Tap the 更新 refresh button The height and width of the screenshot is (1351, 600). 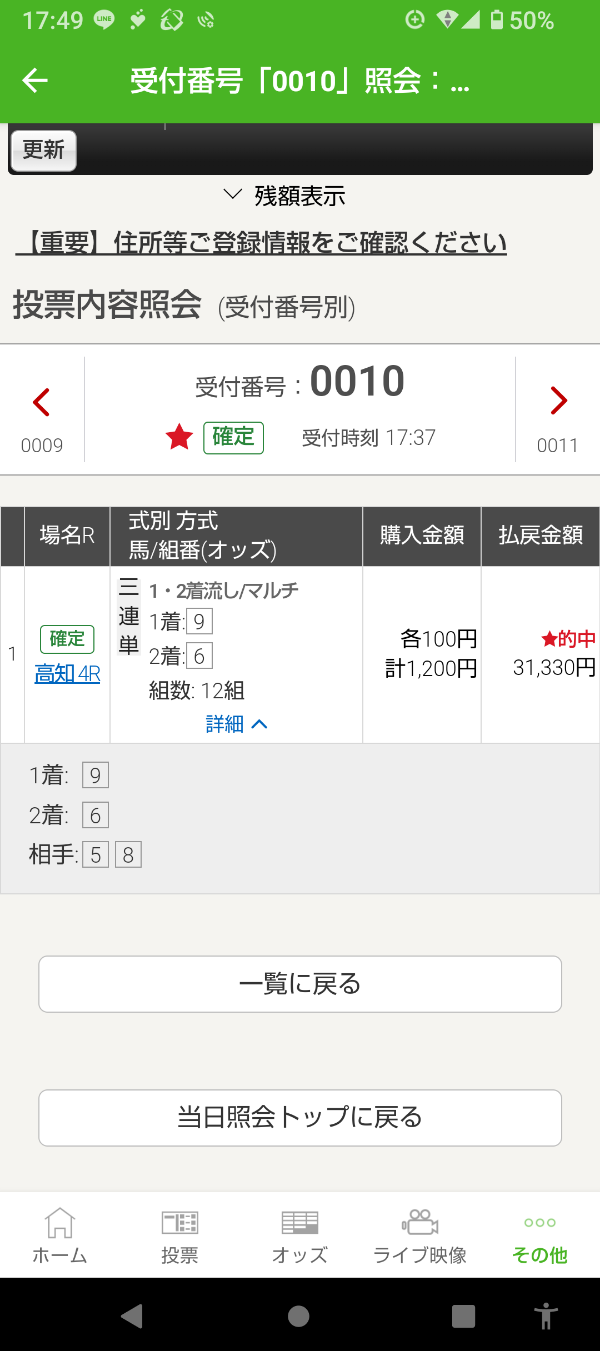click(x=44, y=150)
